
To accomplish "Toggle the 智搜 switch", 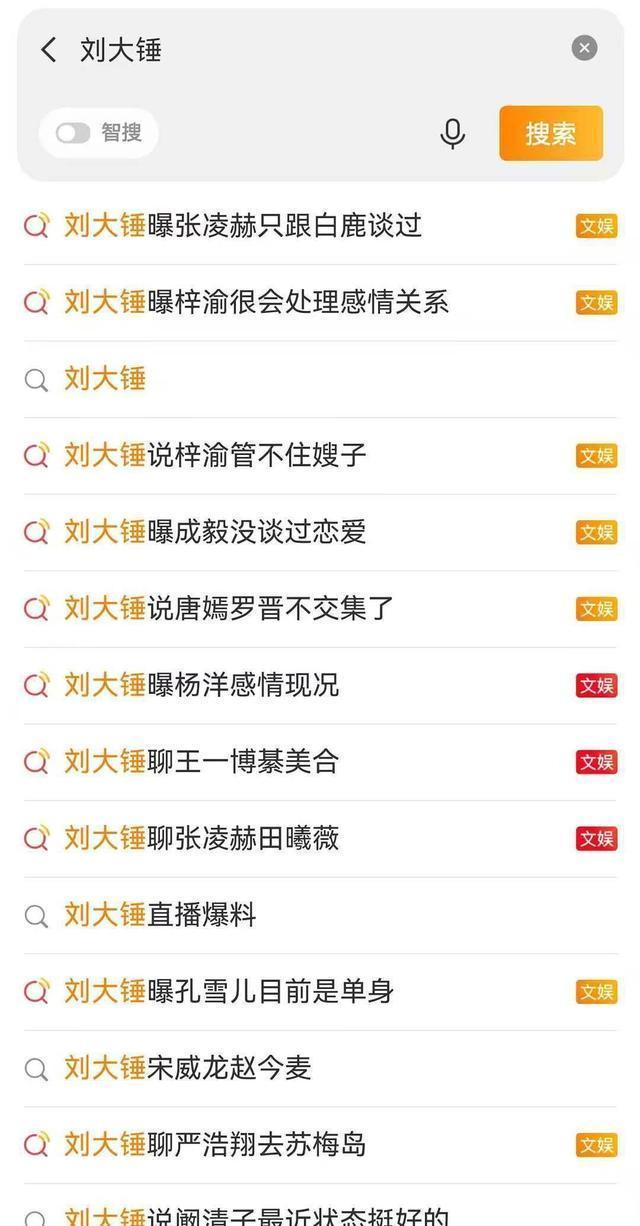I will click(73, 133).
